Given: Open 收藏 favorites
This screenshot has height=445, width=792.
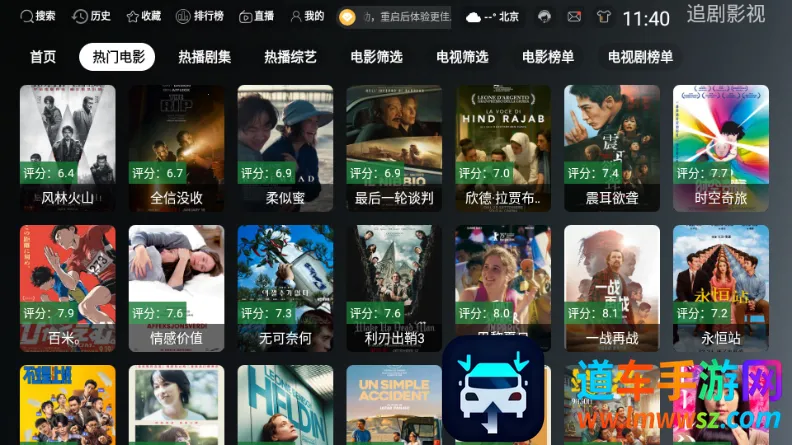Looking at the screenshot, I should click(x=143, y=17).
